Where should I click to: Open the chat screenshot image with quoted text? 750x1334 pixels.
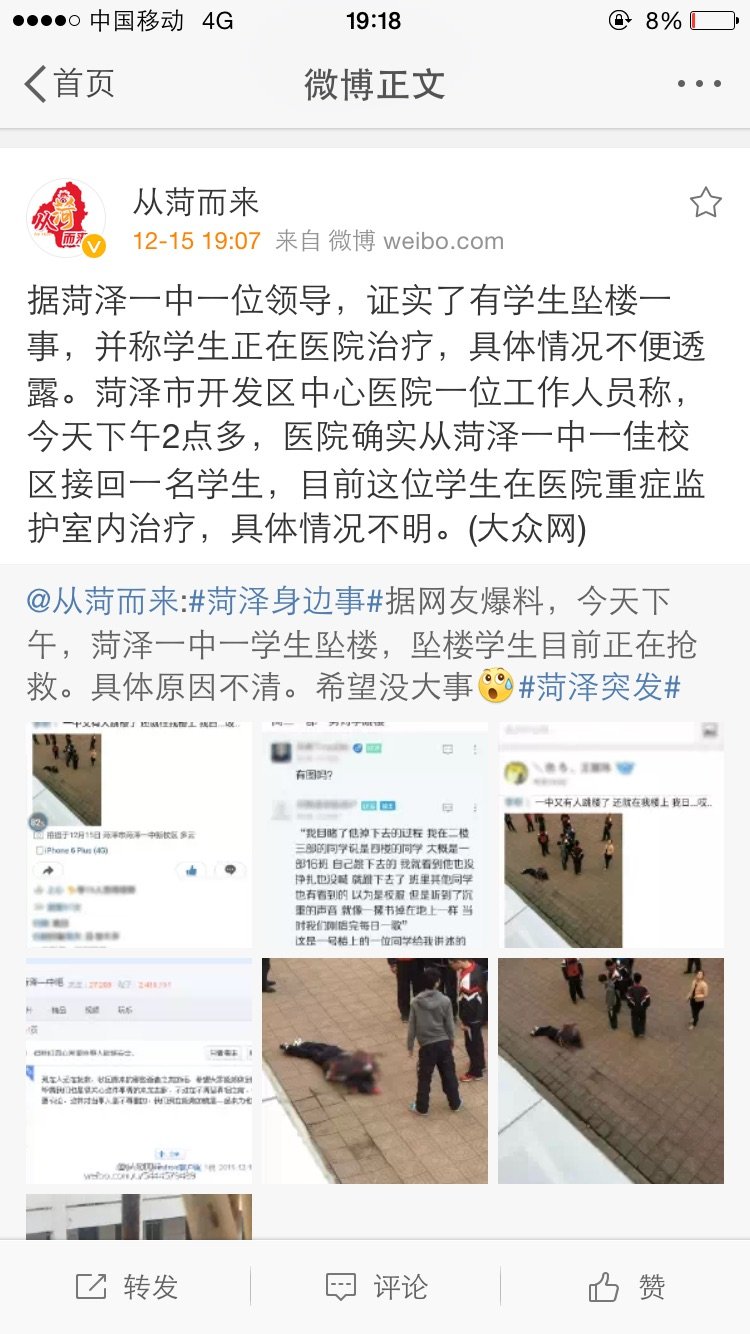(x=375, y=835)
